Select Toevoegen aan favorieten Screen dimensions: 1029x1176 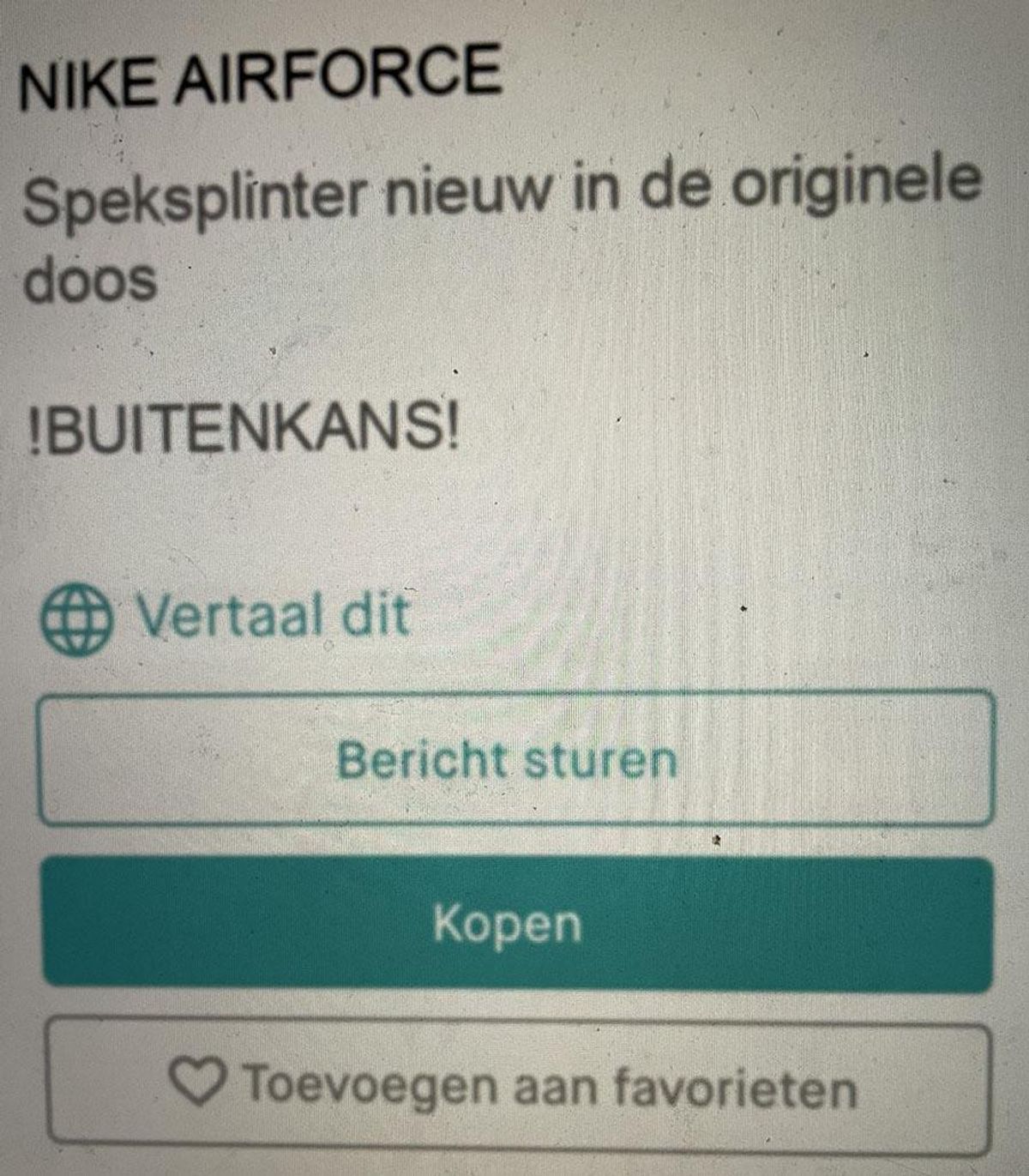click(517, 1084)
